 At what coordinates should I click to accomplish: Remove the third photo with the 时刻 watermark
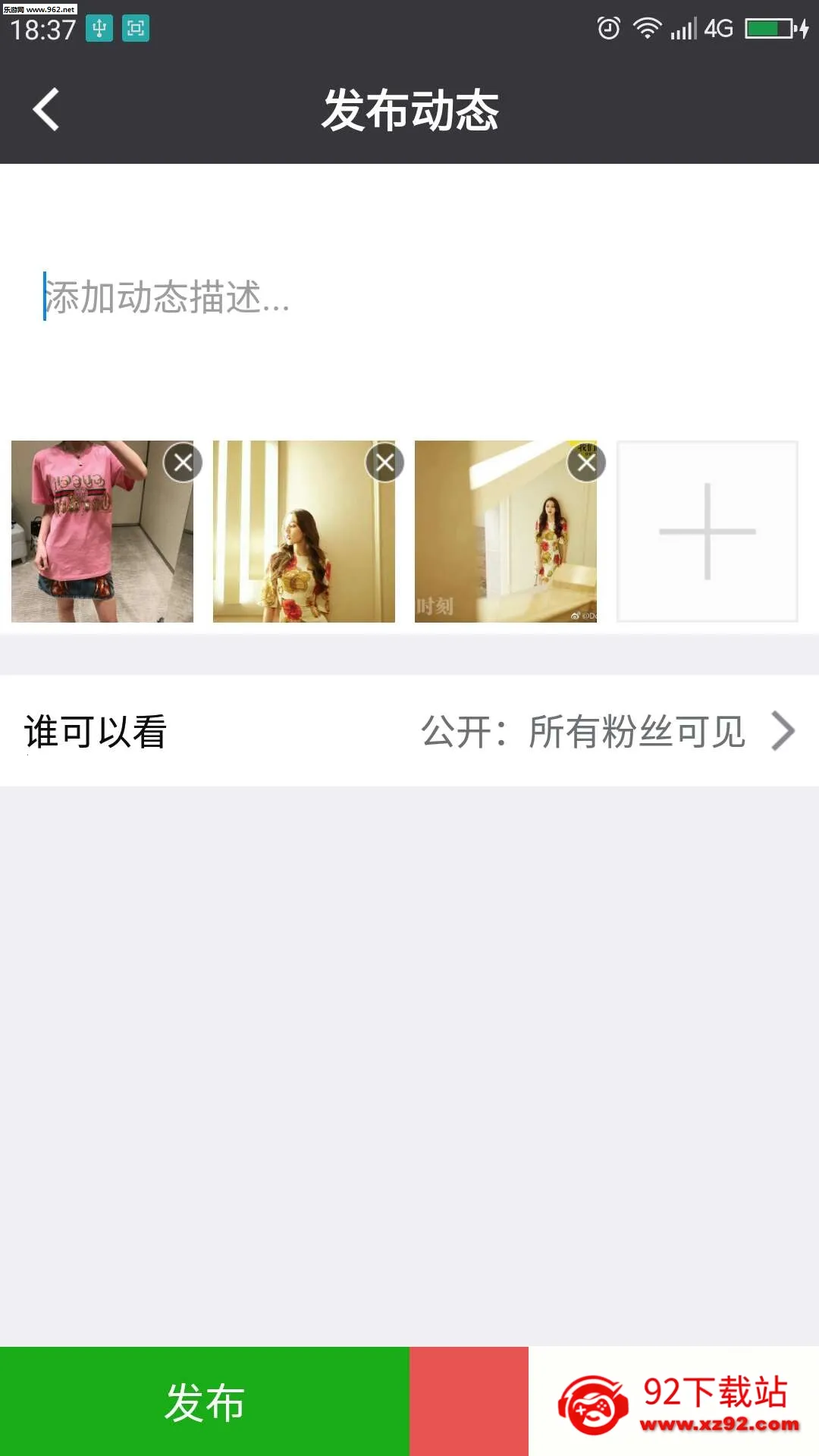click(586, 463)
